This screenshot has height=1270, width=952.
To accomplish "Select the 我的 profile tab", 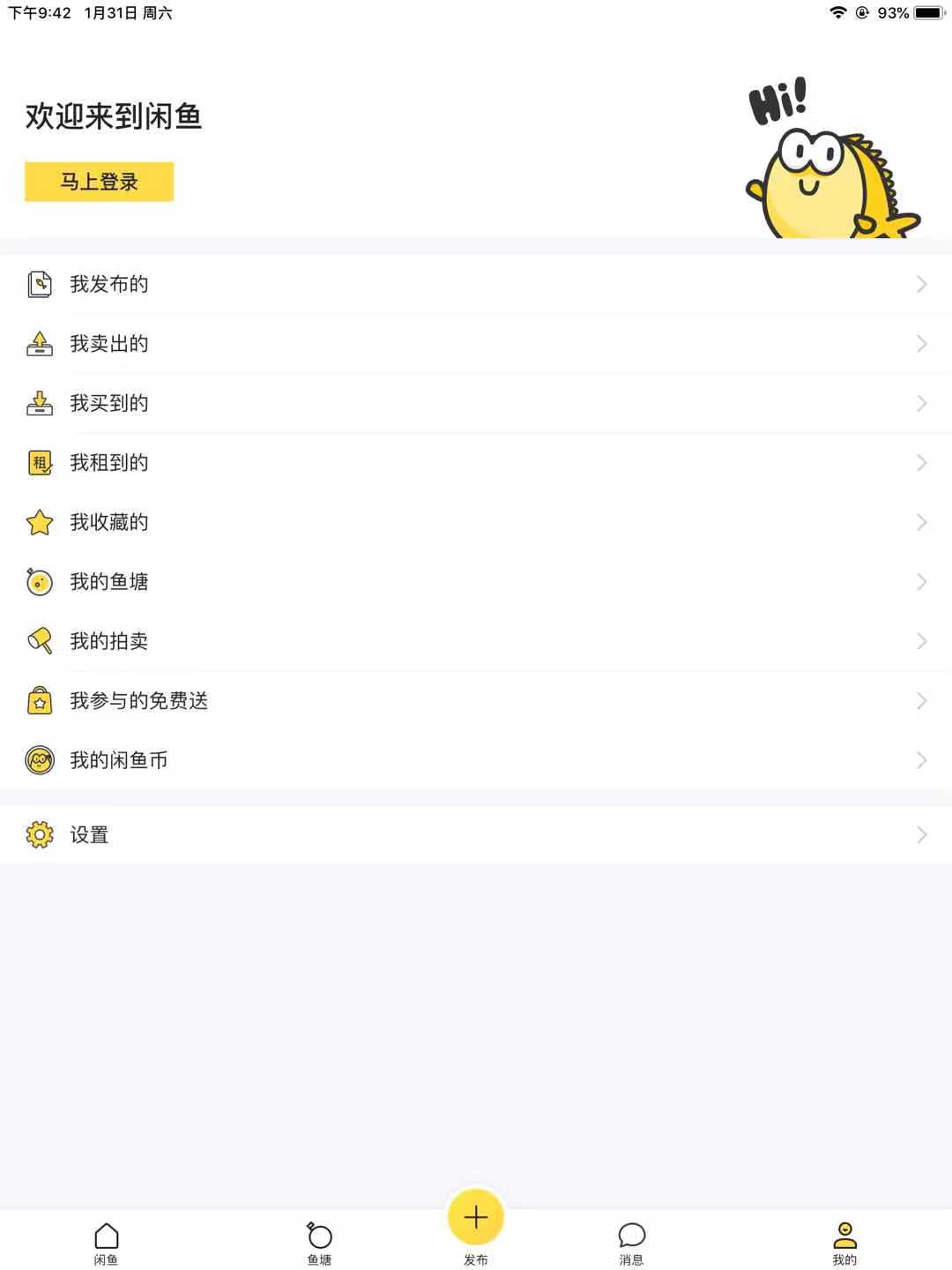I will pyautogui.click(x=844, y=1242).
